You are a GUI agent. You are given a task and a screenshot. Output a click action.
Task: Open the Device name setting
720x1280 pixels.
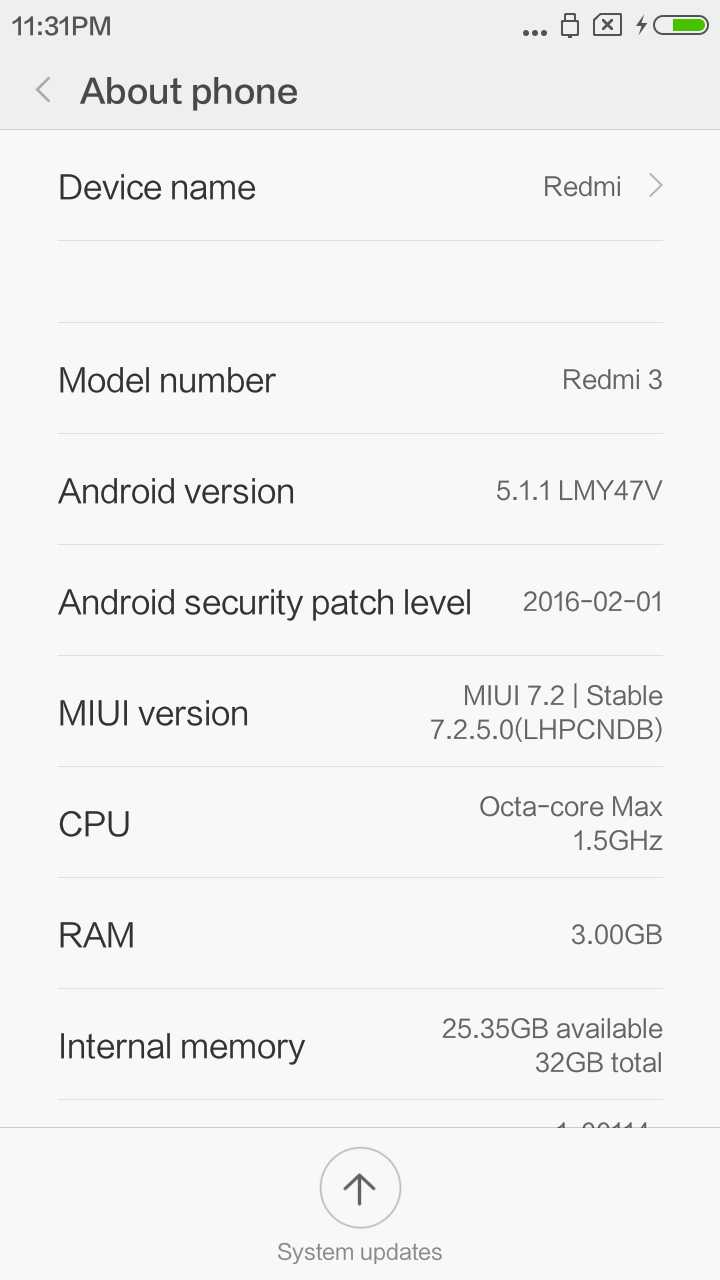(360, 187)
